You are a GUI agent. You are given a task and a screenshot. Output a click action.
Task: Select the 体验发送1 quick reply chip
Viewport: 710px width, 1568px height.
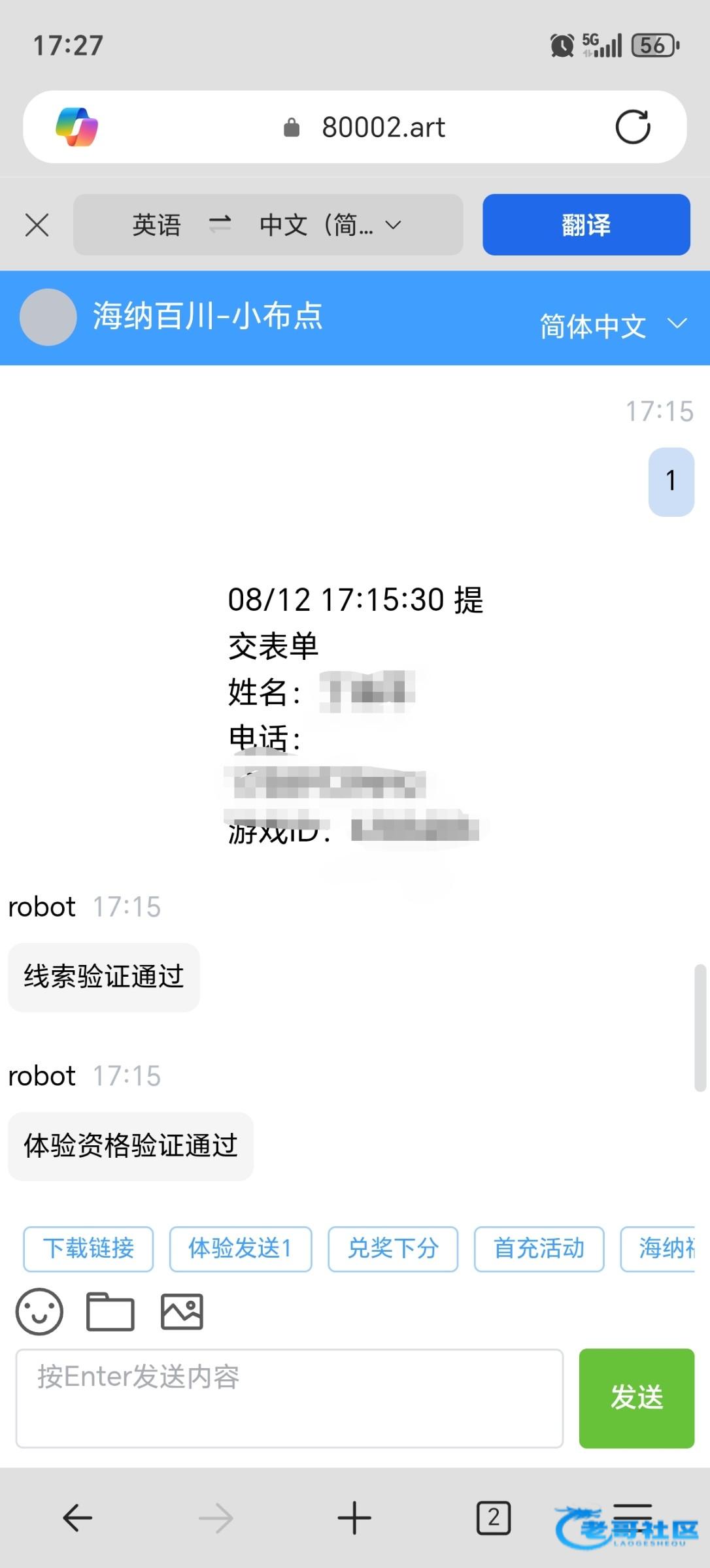pyautogui.click(x=241, y=1249)
